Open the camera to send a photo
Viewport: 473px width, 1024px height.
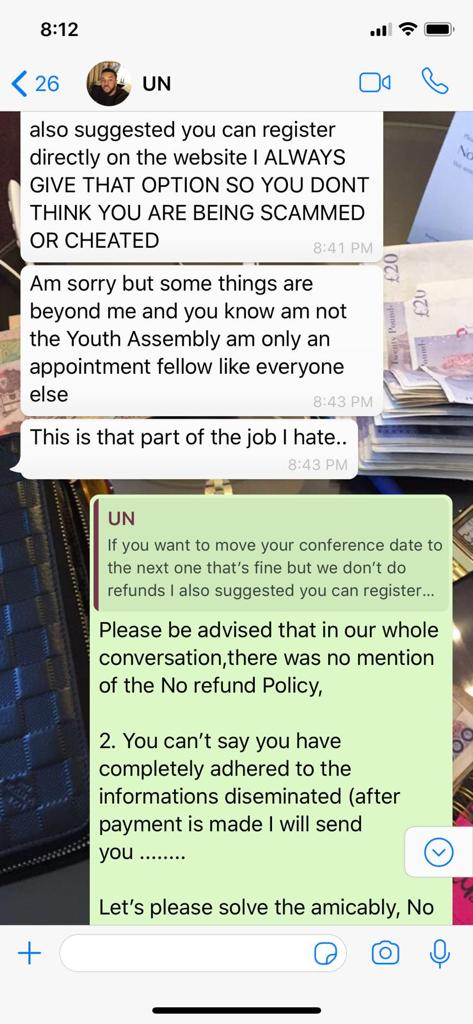point(385,953)
